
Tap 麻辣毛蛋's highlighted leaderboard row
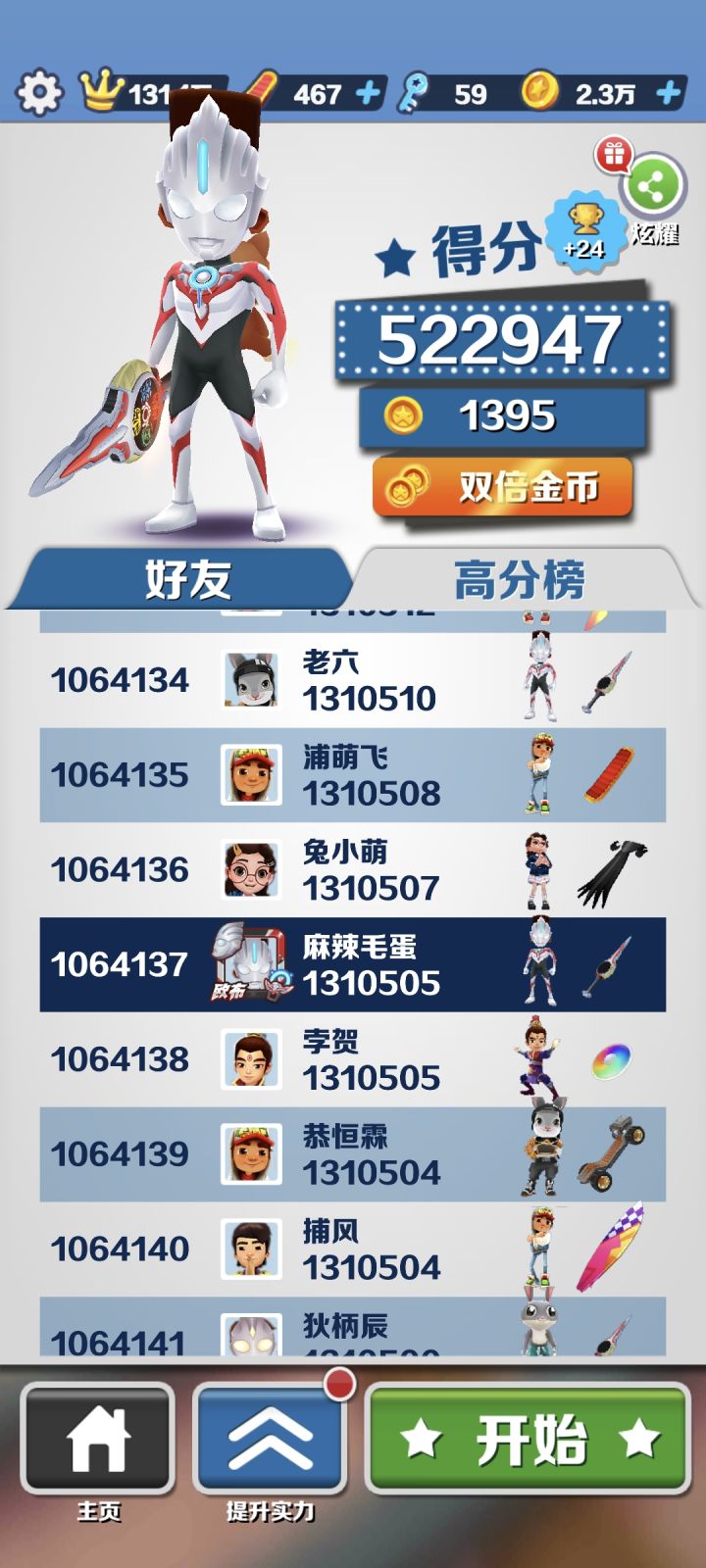point(353,963)
